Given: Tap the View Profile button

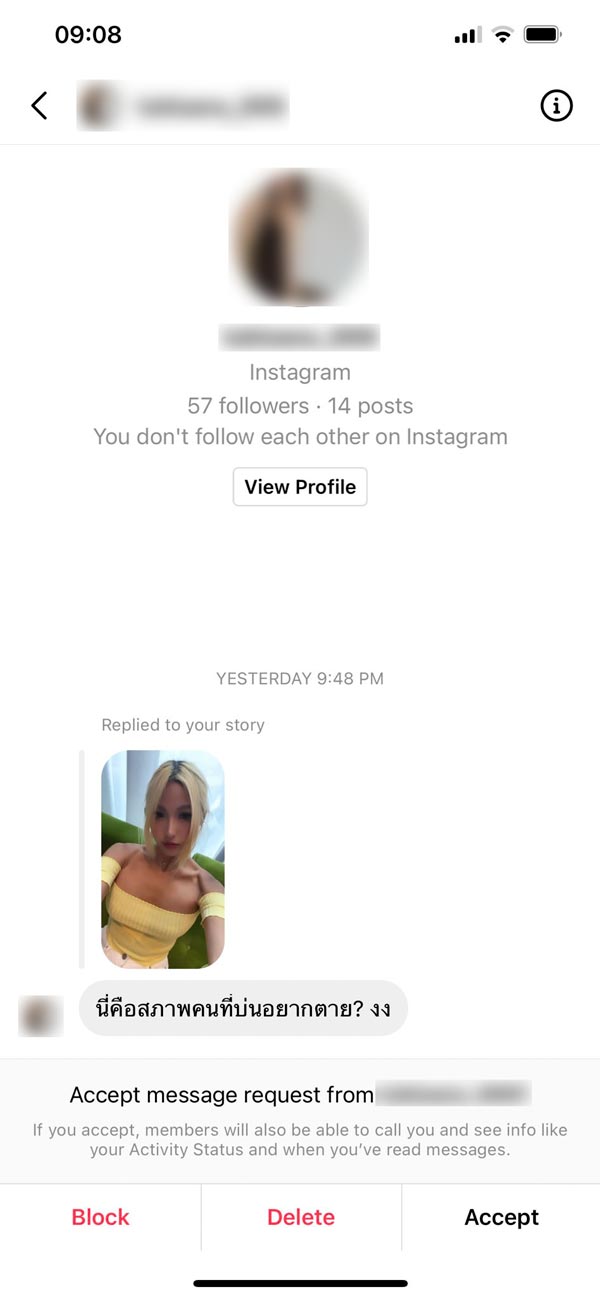Looking at the screenshot, I should point(300,487).
